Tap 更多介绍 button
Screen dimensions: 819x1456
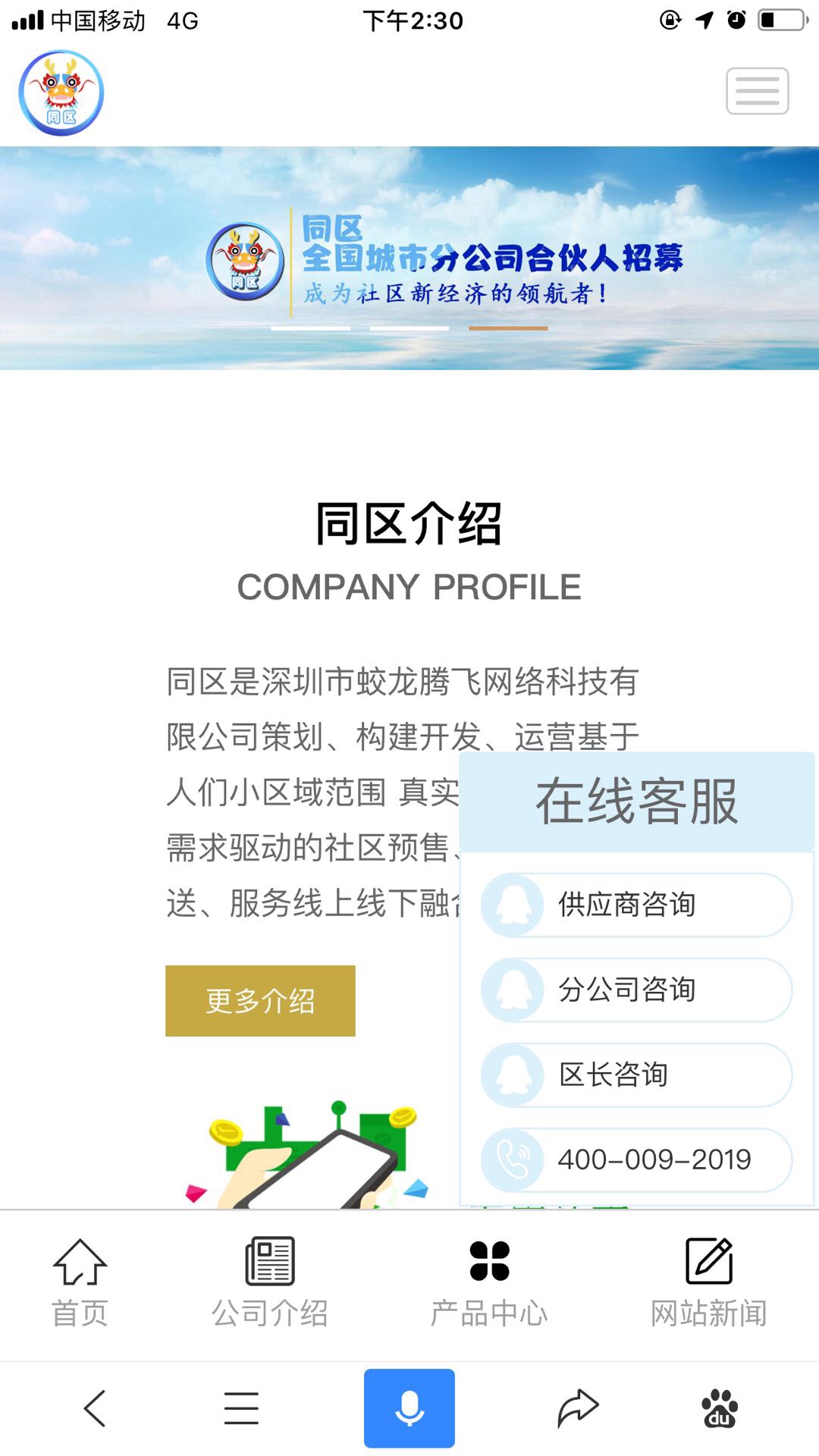pos(260,1000)
